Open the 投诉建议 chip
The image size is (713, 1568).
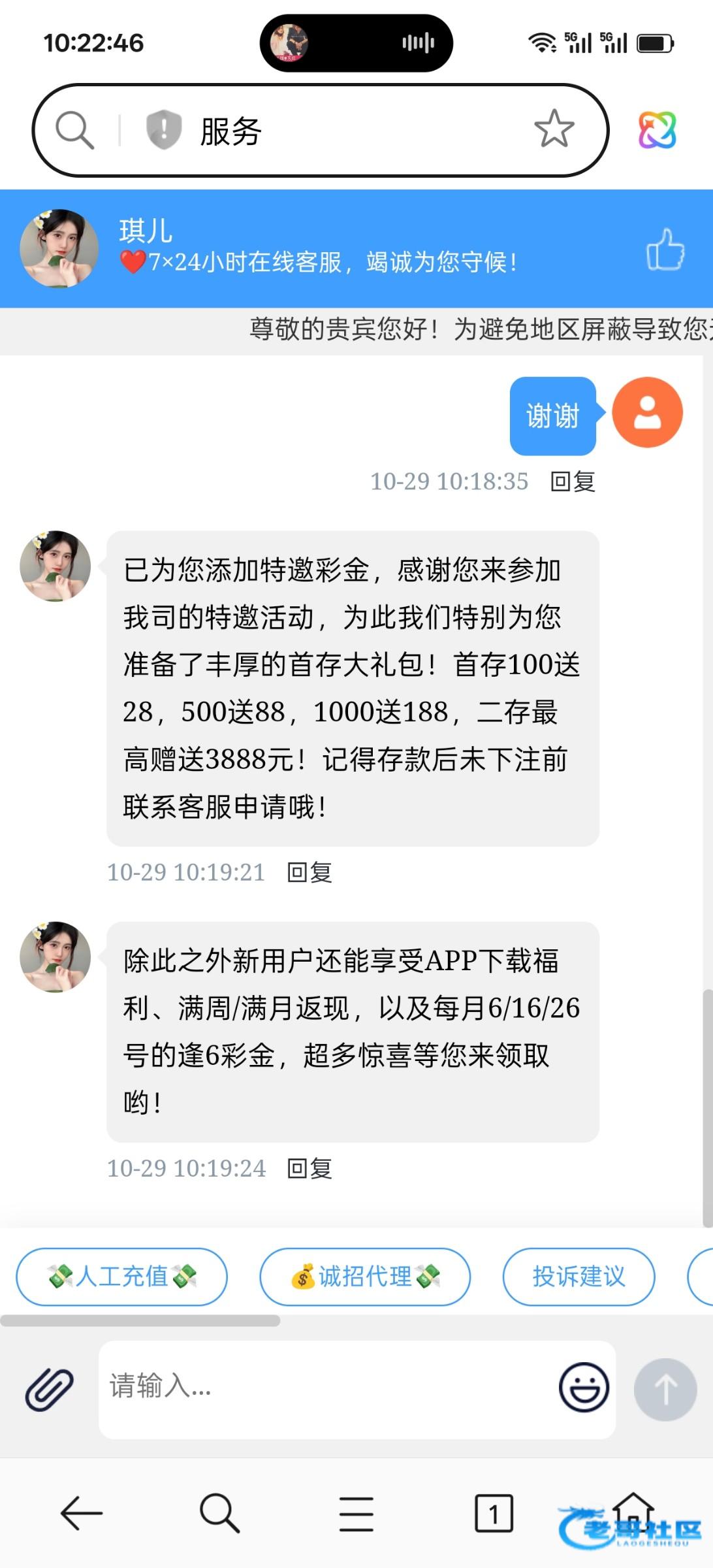click(578, 1276)
